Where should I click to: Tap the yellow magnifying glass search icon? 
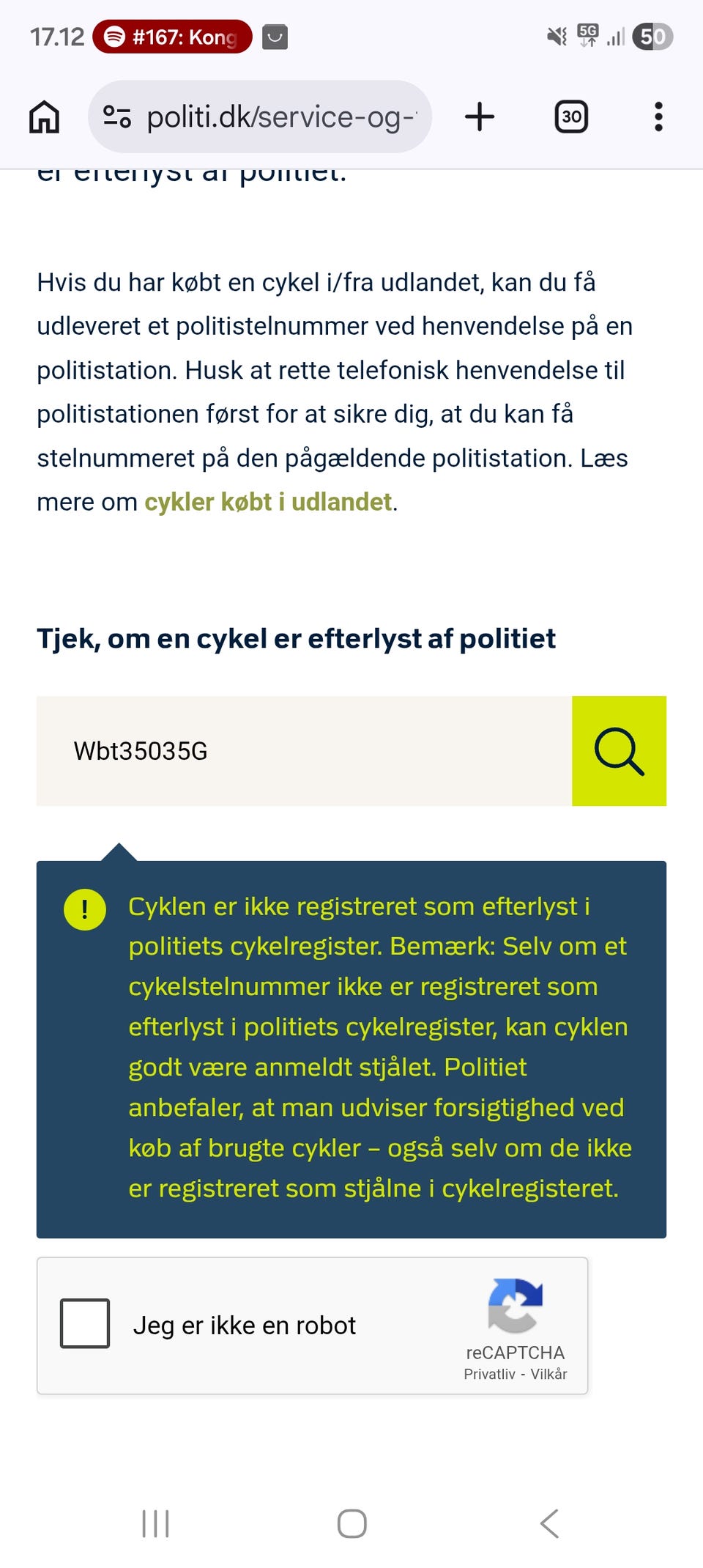coord(620,751)
